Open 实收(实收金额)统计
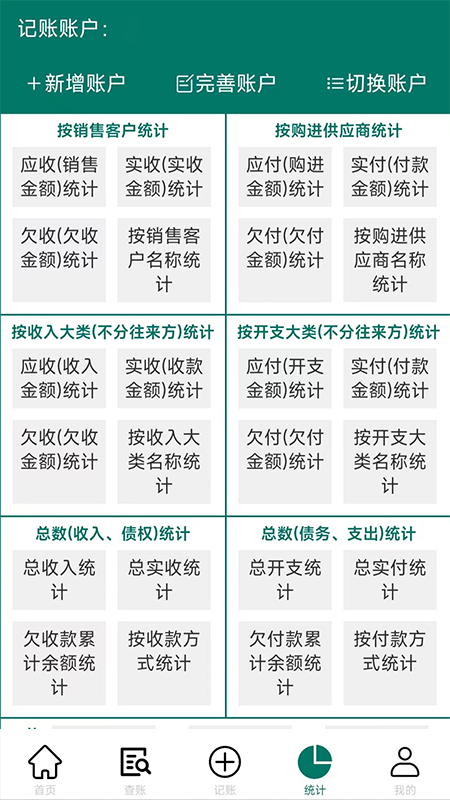 (x=164, y=177)
